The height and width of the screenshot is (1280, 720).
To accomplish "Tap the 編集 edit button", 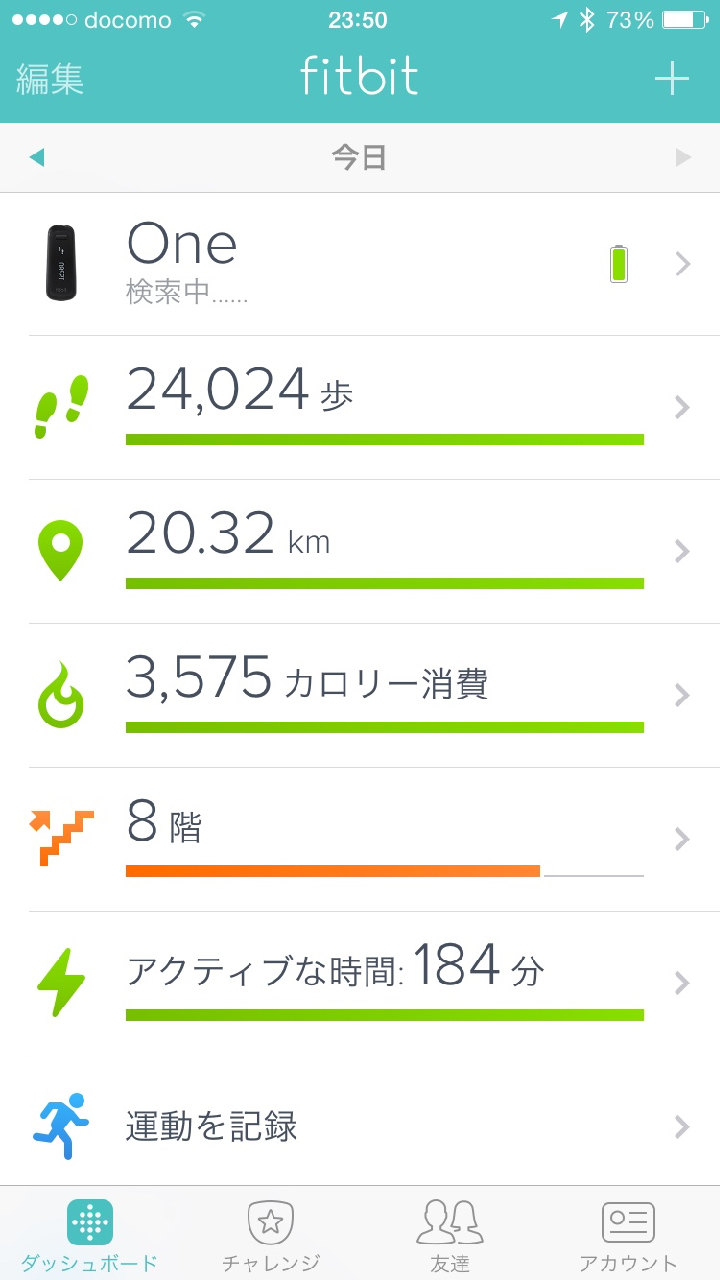I will click(50, 79).
